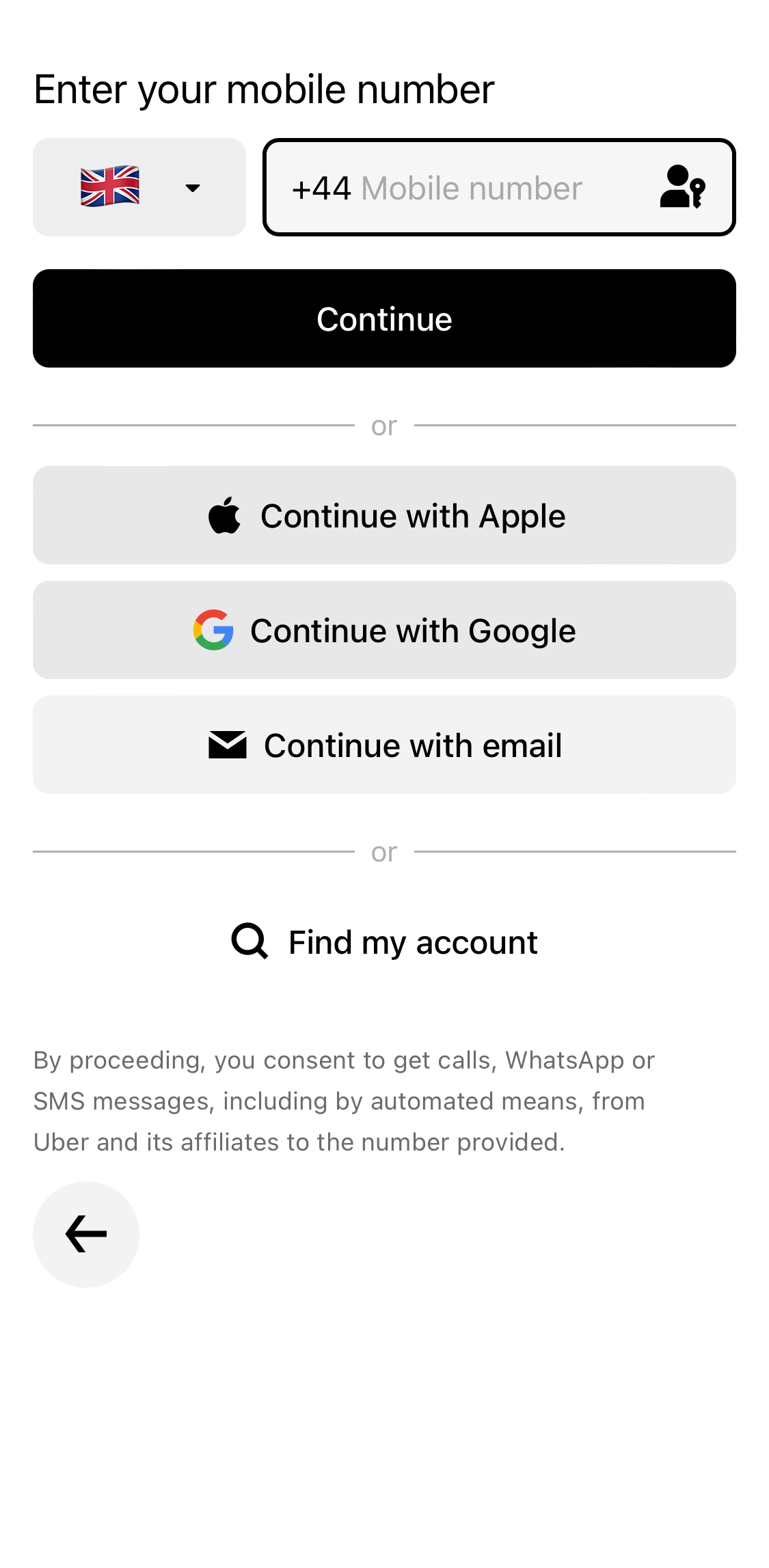Click the UK flag icon
Image resolution: width=769 pixels, height=1568 pixels.
coord(111,187)
